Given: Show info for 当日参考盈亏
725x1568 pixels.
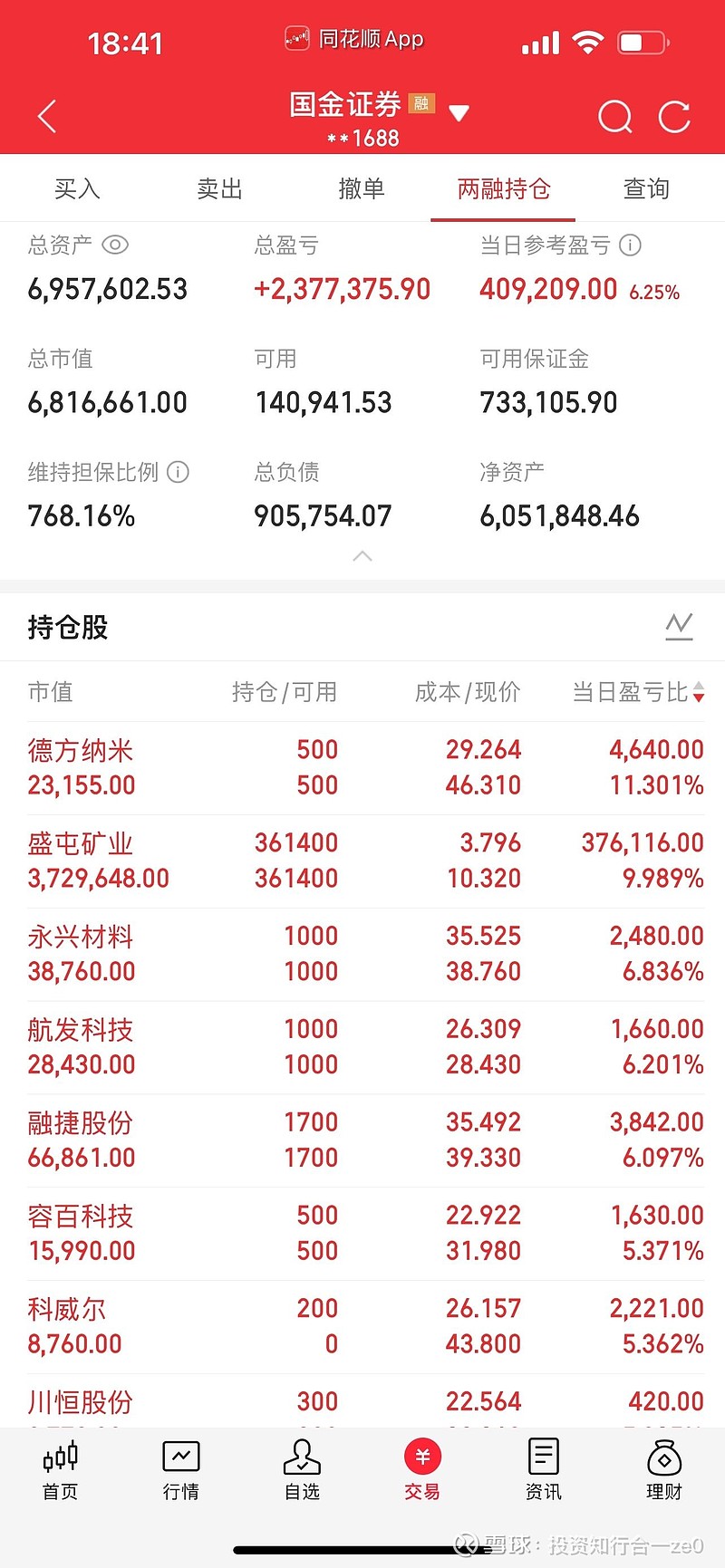Looking at the screenshot, I should point(630,245).
